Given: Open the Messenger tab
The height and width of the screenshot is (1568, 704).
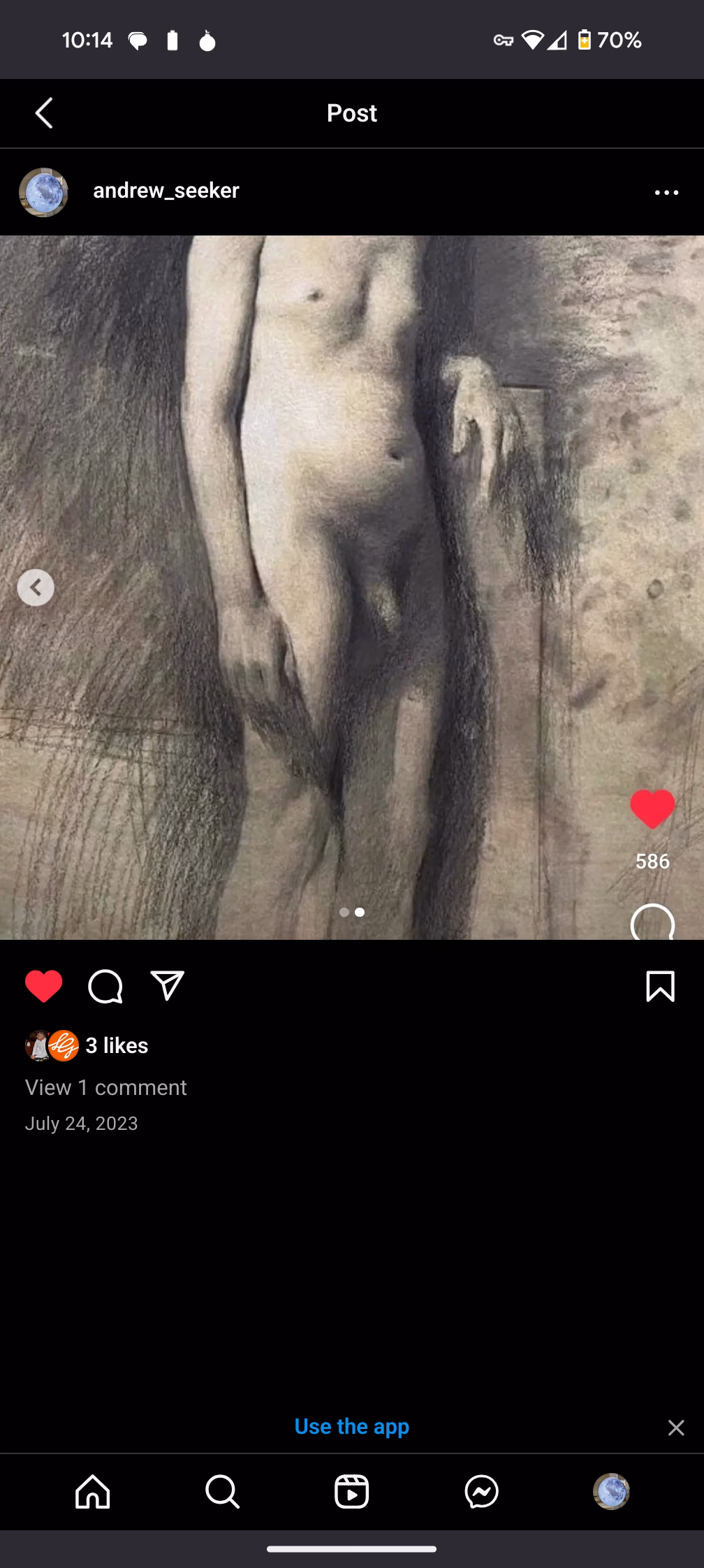Looking at the screenshot, I should pos(482,1492).
